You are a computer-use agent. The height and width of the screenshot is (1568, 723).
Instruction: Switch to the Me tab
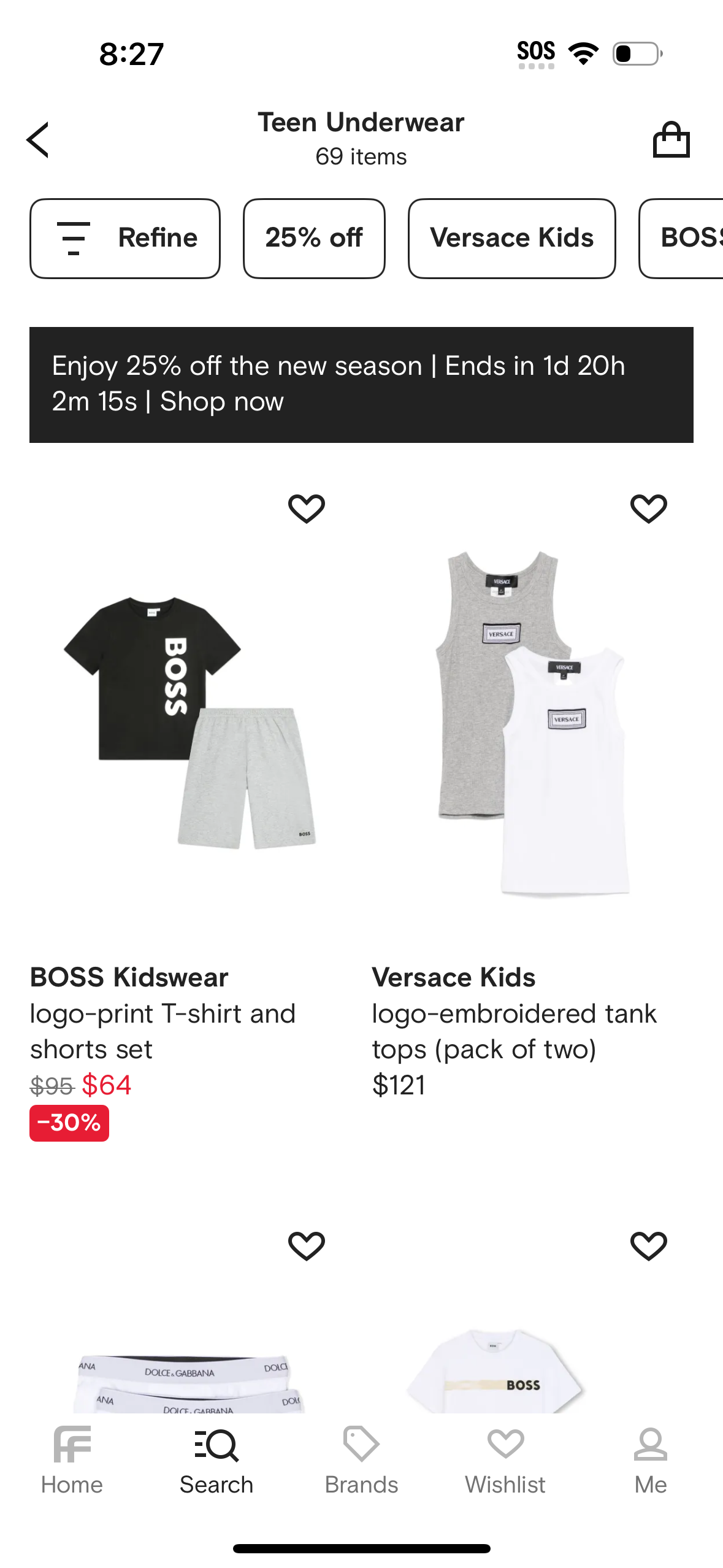(650, 1461)
